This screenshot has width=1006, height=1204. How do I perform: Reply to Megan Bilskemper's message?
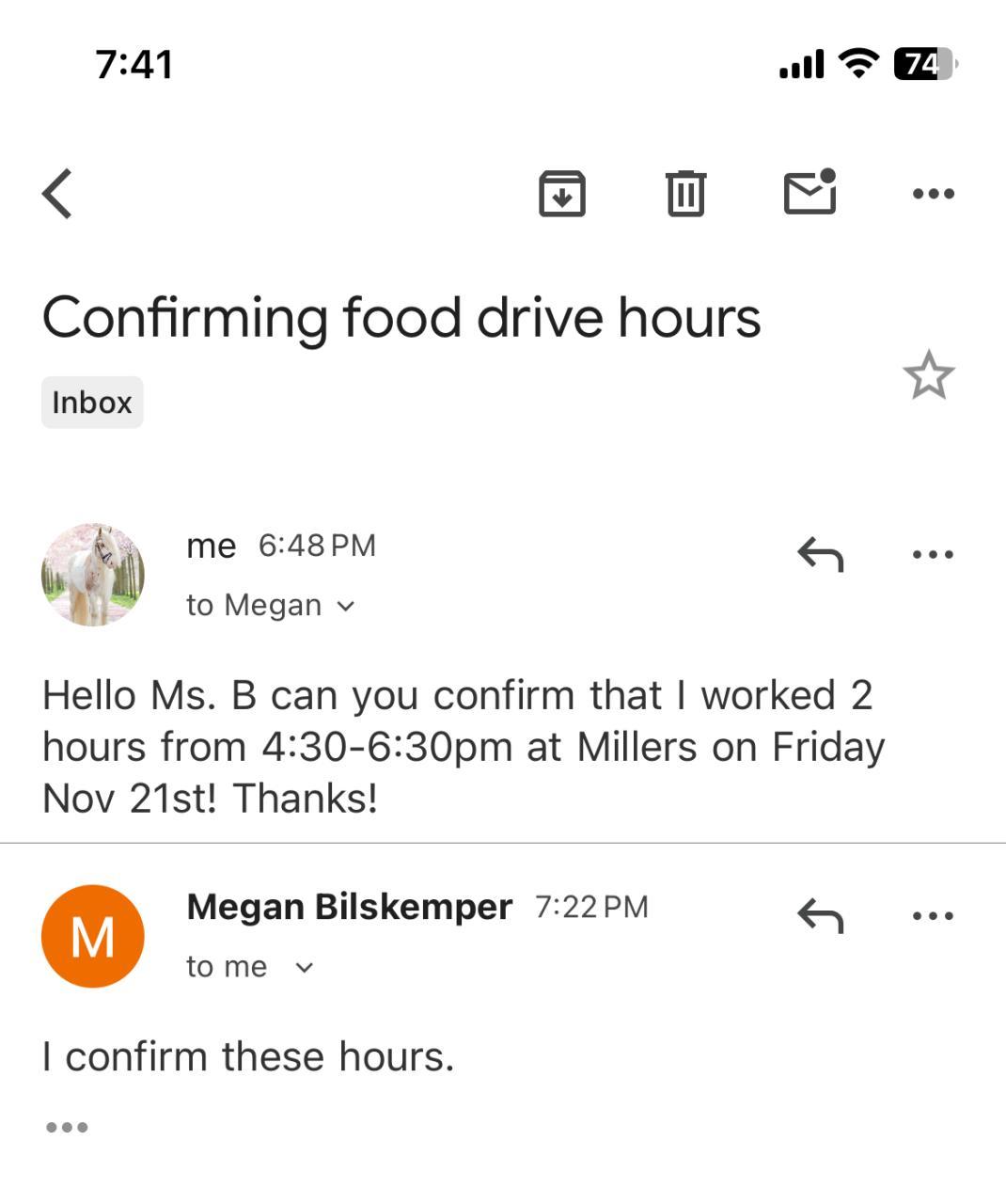(820, 915)
